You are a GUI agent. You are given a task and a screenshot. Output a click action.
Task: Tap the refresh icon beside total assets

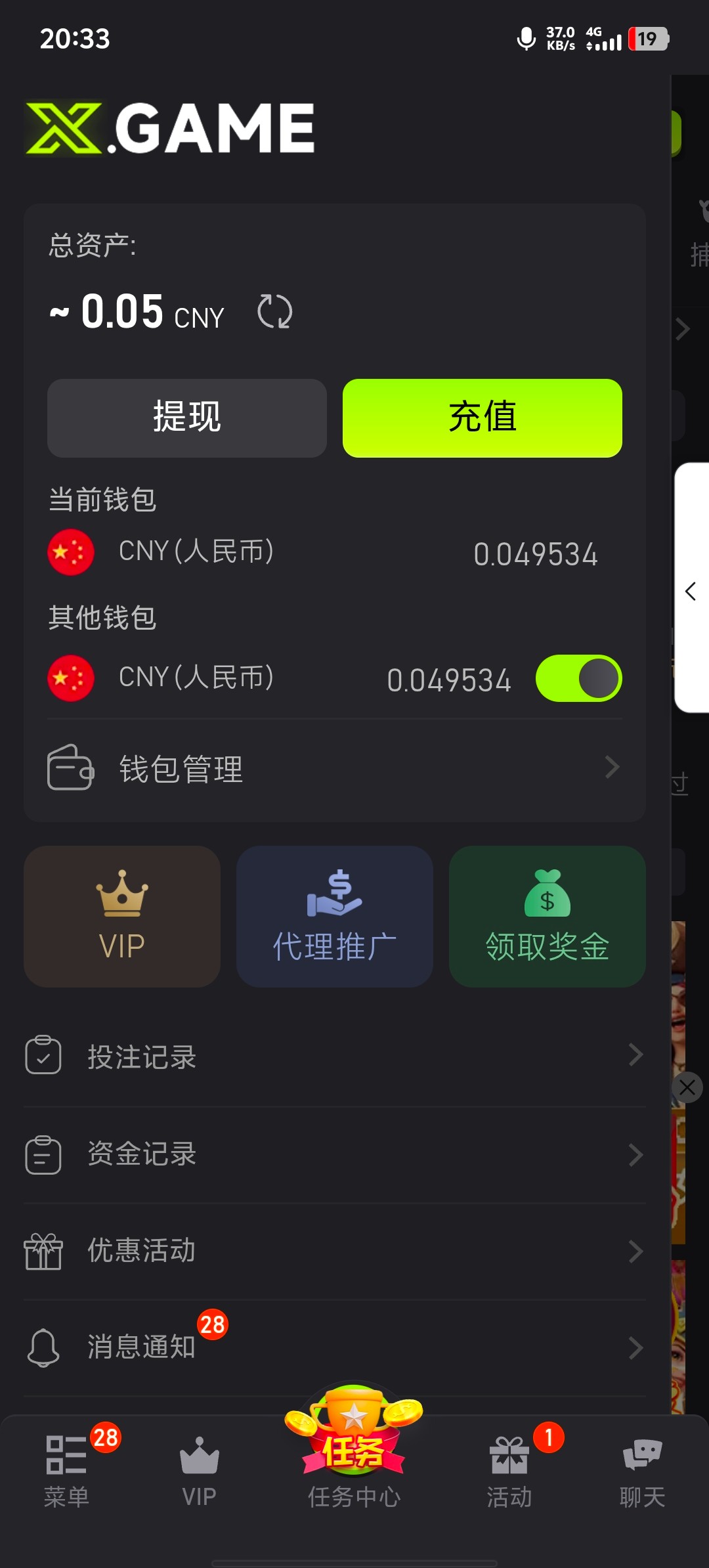click(274, 312)
